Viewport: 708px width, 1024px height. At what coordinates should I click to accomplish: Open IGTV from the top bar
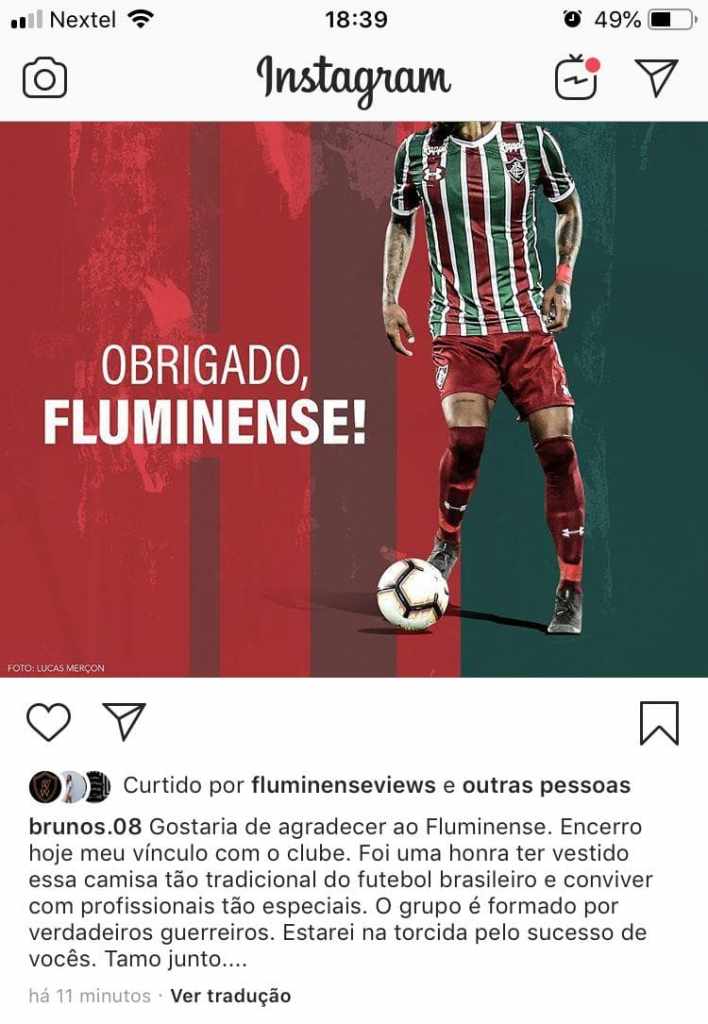click(577, 77)
